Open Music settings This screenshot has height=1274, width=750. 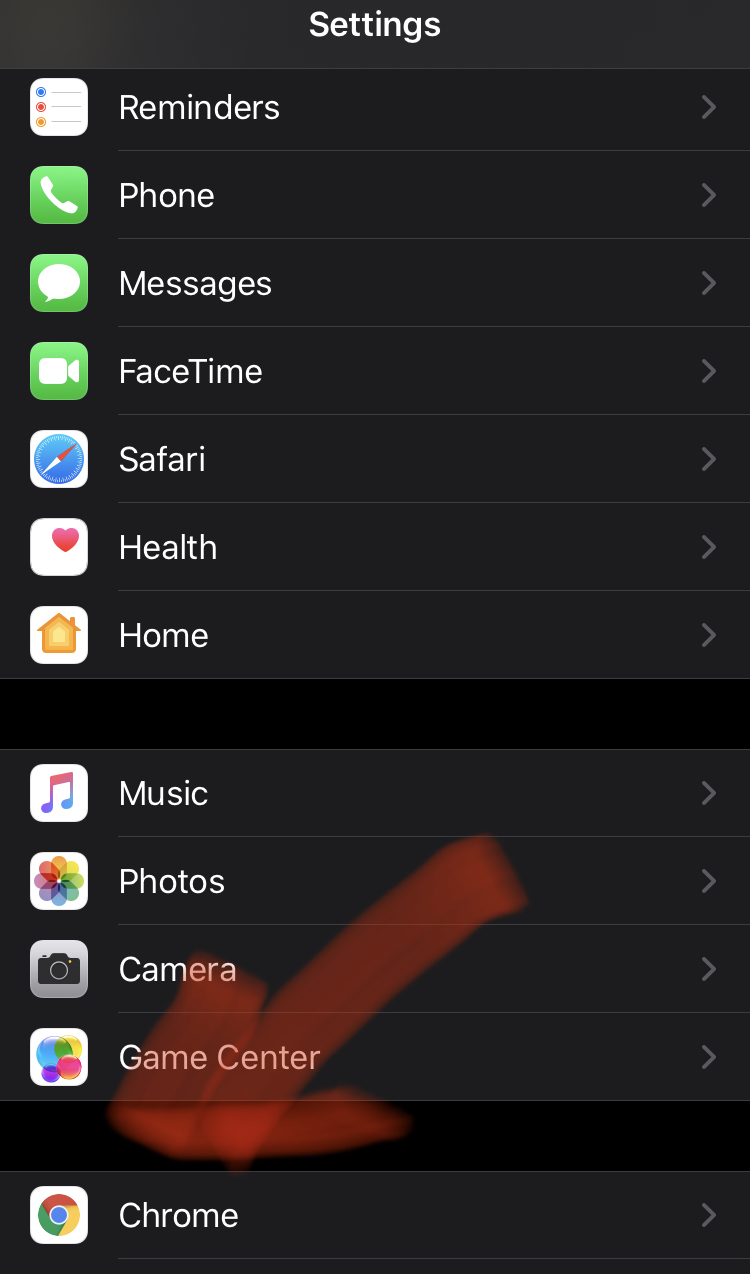tap(375, 793)
